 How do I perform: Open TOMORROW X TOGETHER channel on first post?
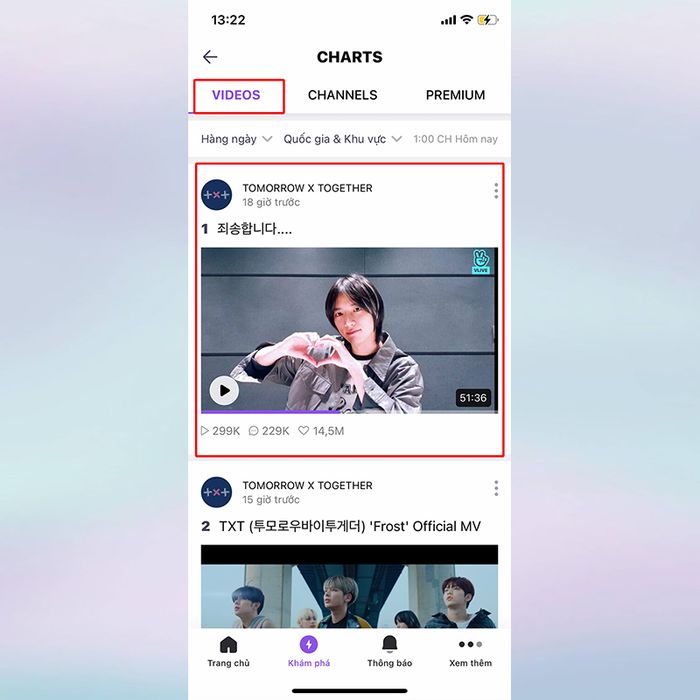point(307,188)
